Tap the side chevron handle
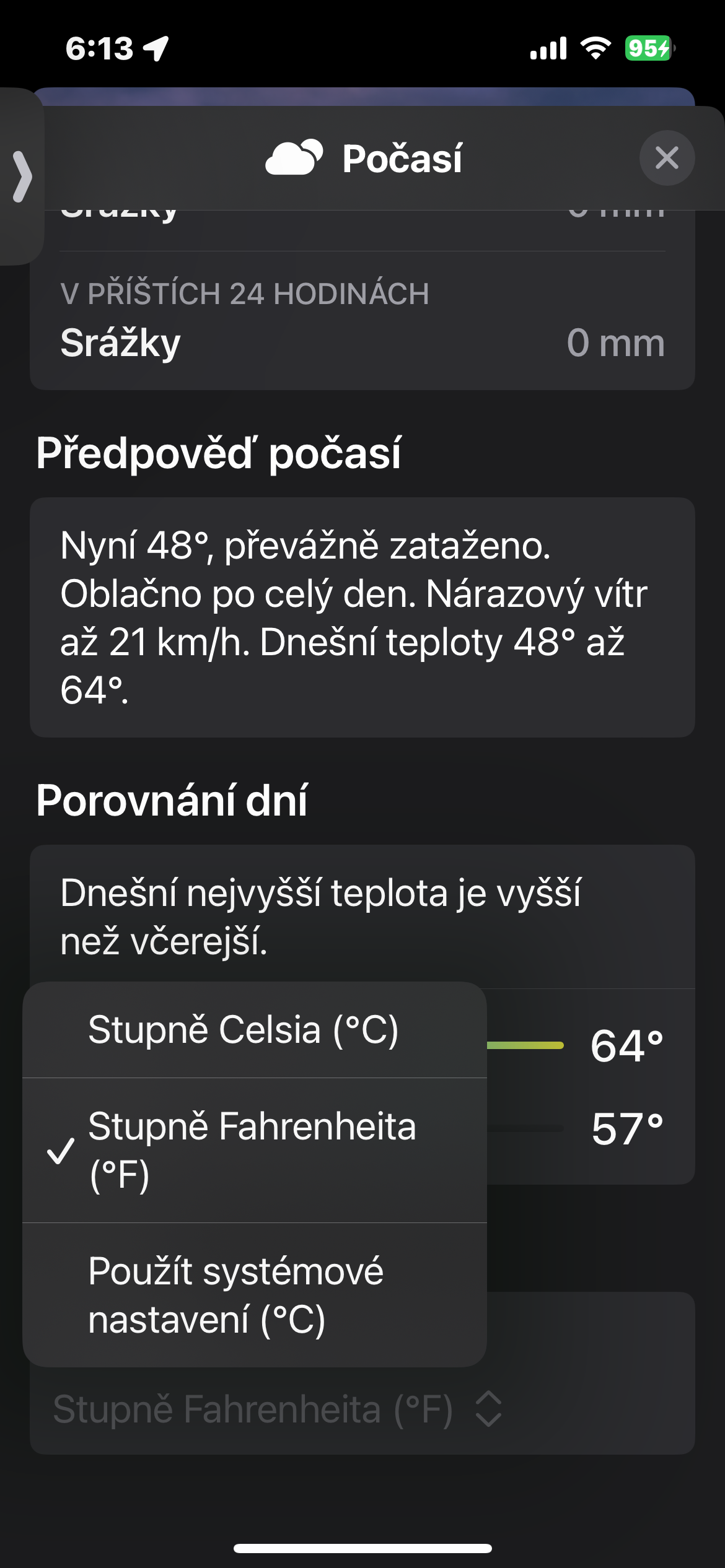 [x=22, y=176]
